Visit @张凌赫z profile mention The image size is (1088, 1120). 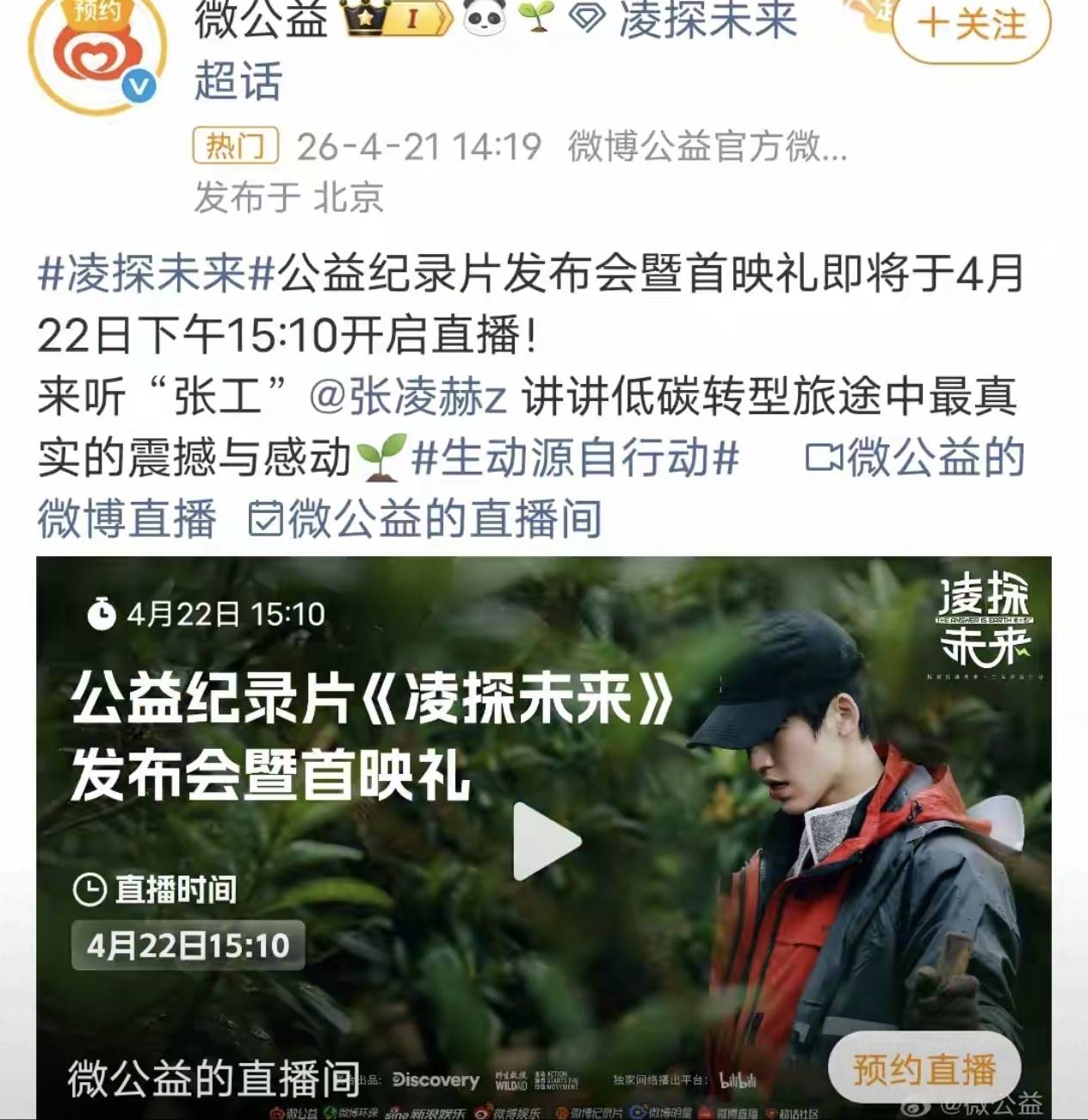pyautogui.click(x=408, y=397)
